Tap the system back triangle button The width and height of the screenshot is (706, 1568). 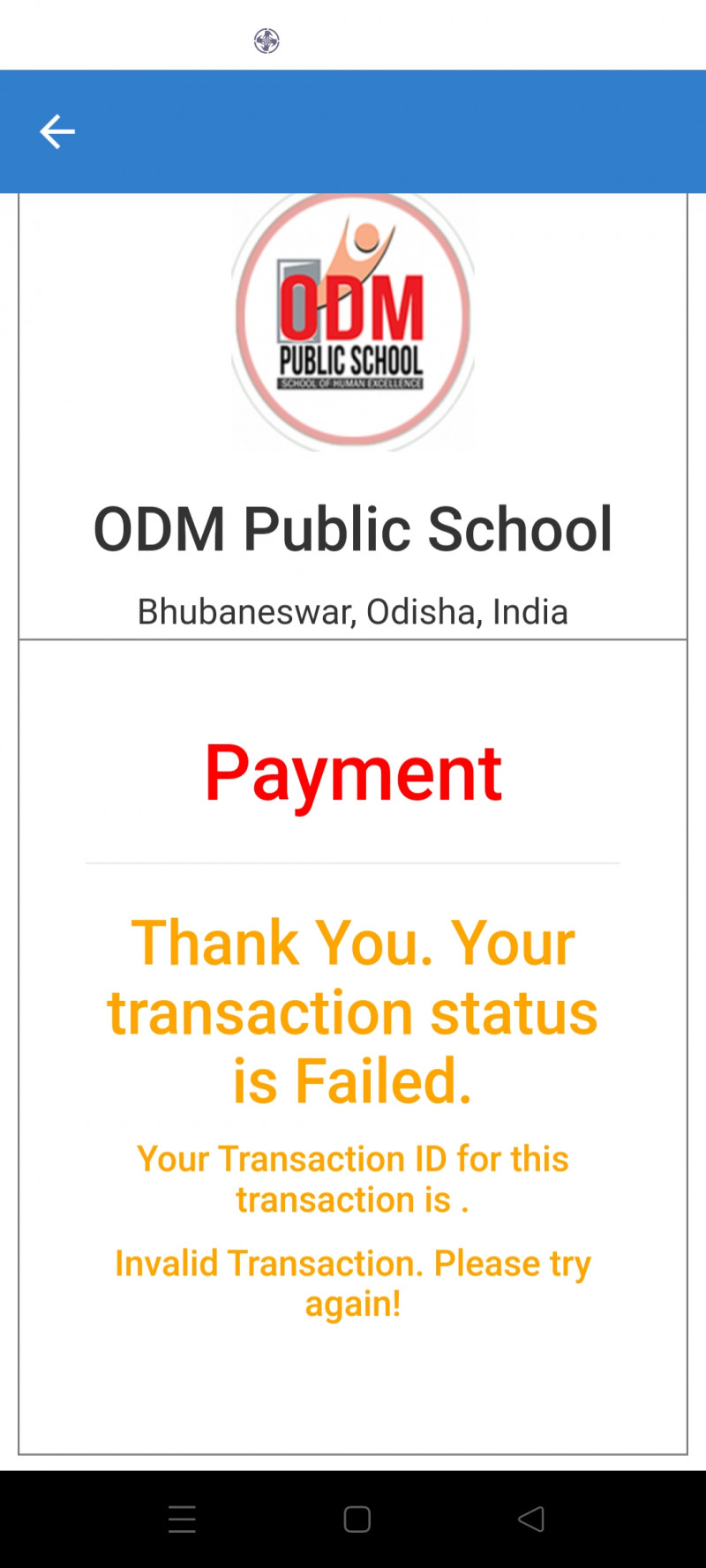[x=531, y=1519]
